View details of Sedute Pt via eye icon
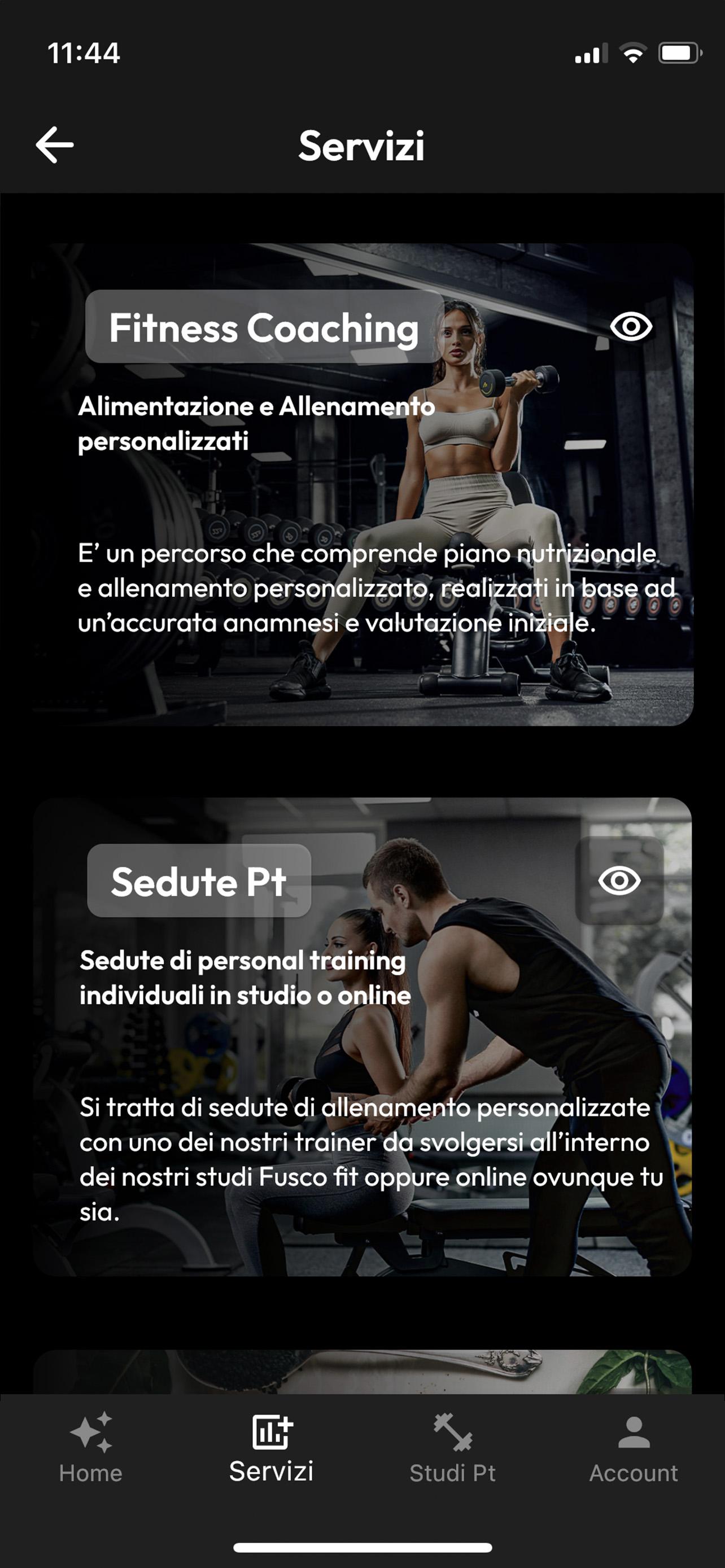Image resolution: width=725 pixels, height=1568 pixels. pyautogui.click(x=619, y=880)
